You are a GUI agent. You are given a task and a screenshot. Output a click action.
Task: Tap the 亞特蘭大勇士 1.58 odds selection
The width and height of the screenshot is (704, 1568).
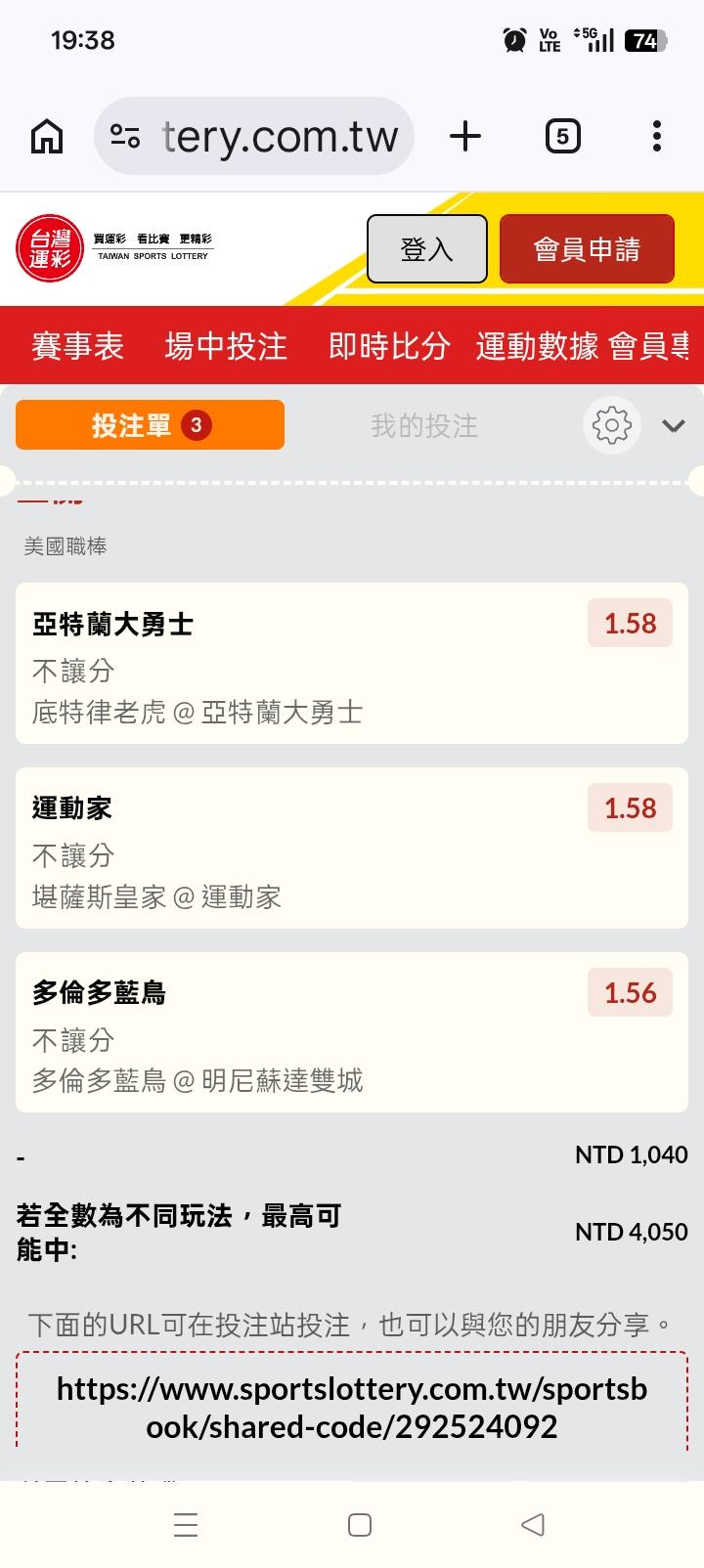pos(630,624)
